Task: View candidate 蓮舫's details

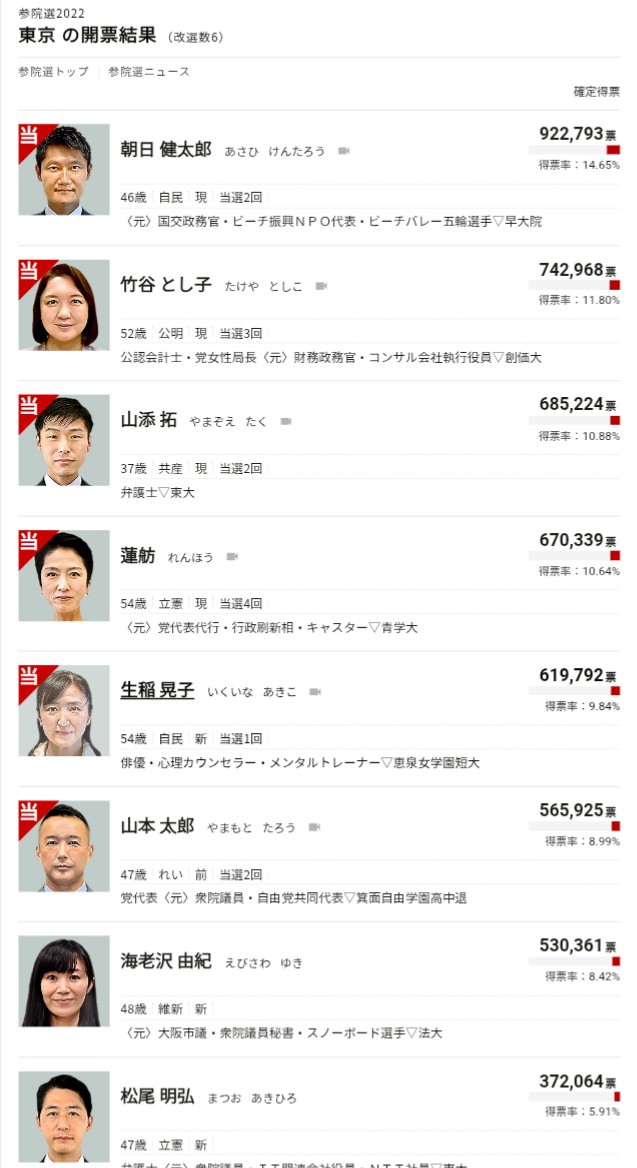Action: [x=138, y=556]
